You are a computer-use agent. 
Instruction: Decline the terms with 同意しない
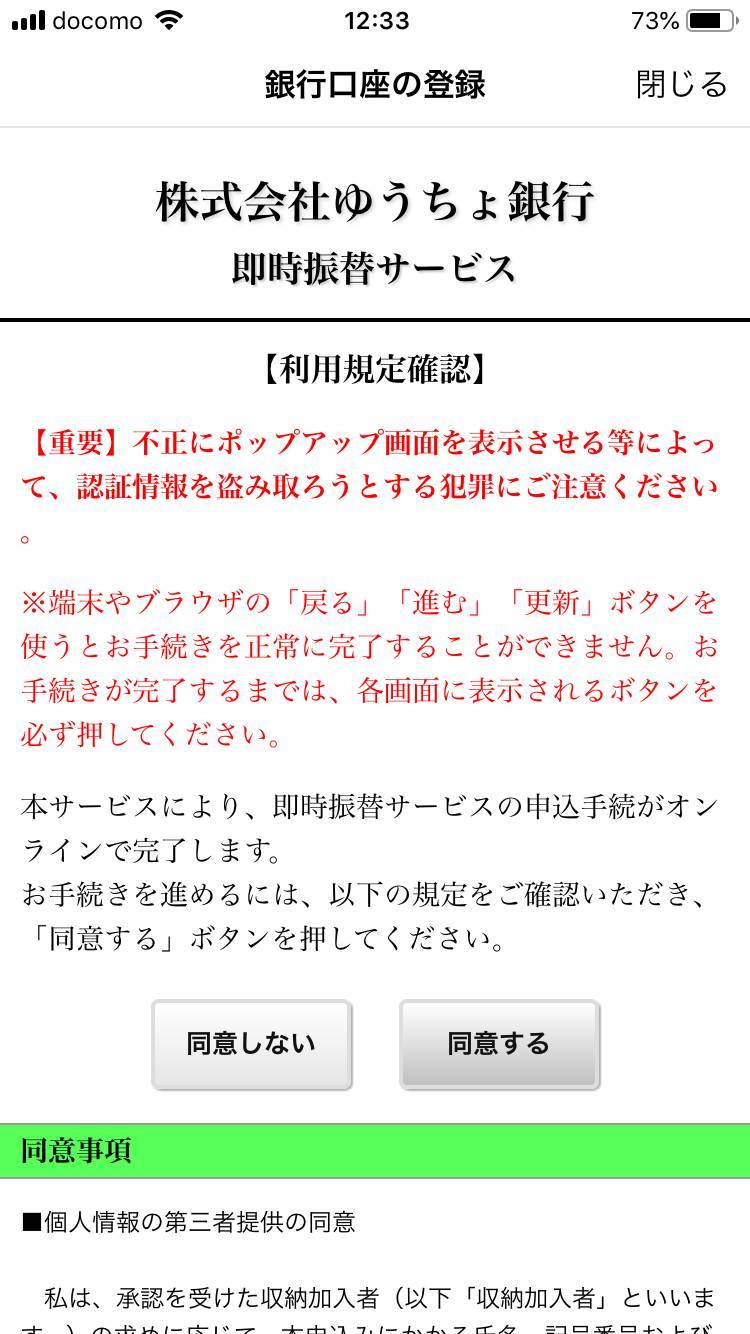pos(251,1044)
